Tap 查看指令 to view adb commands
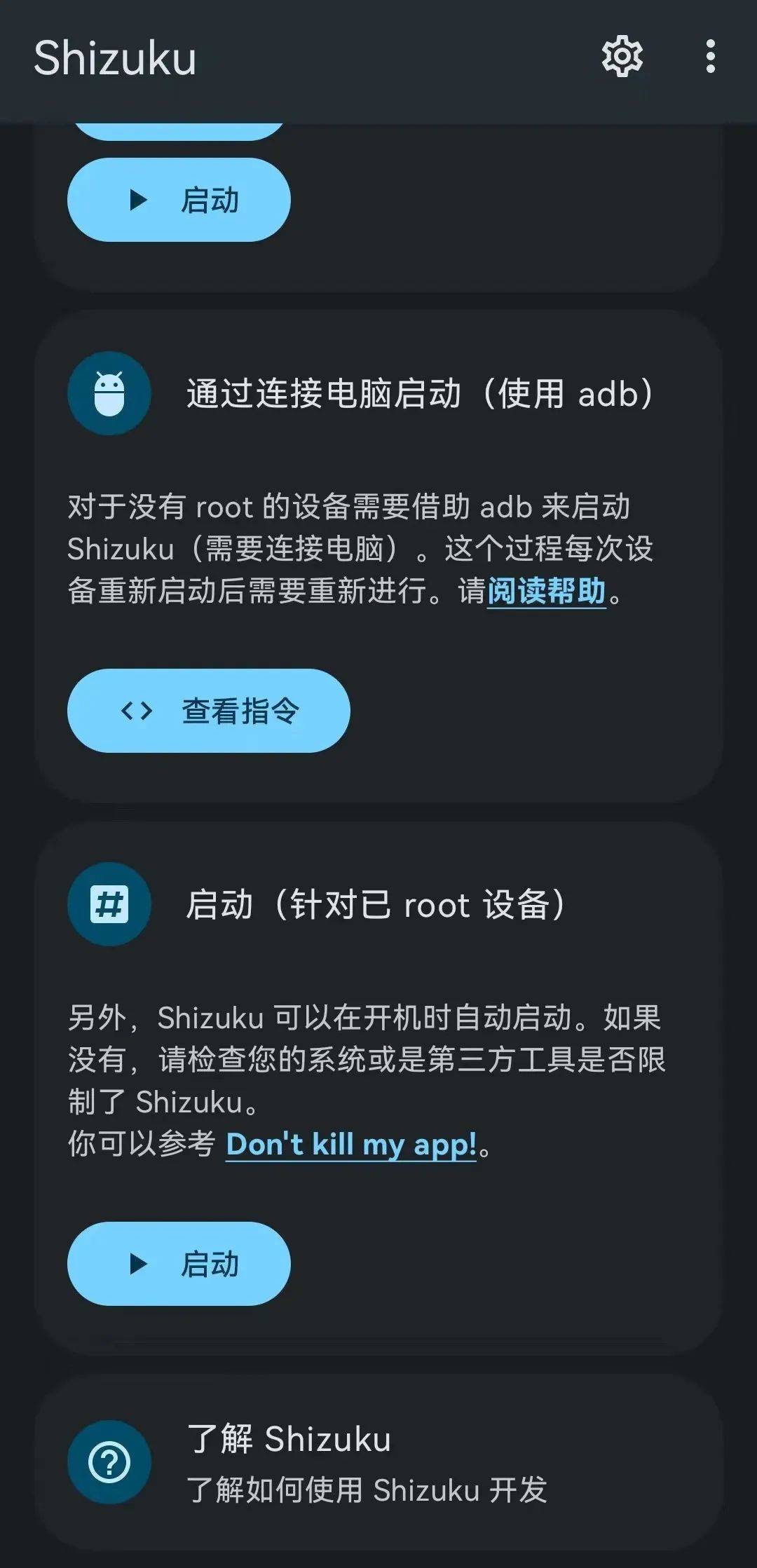The width and height of the screenshot is (757, 1568). 208,711
